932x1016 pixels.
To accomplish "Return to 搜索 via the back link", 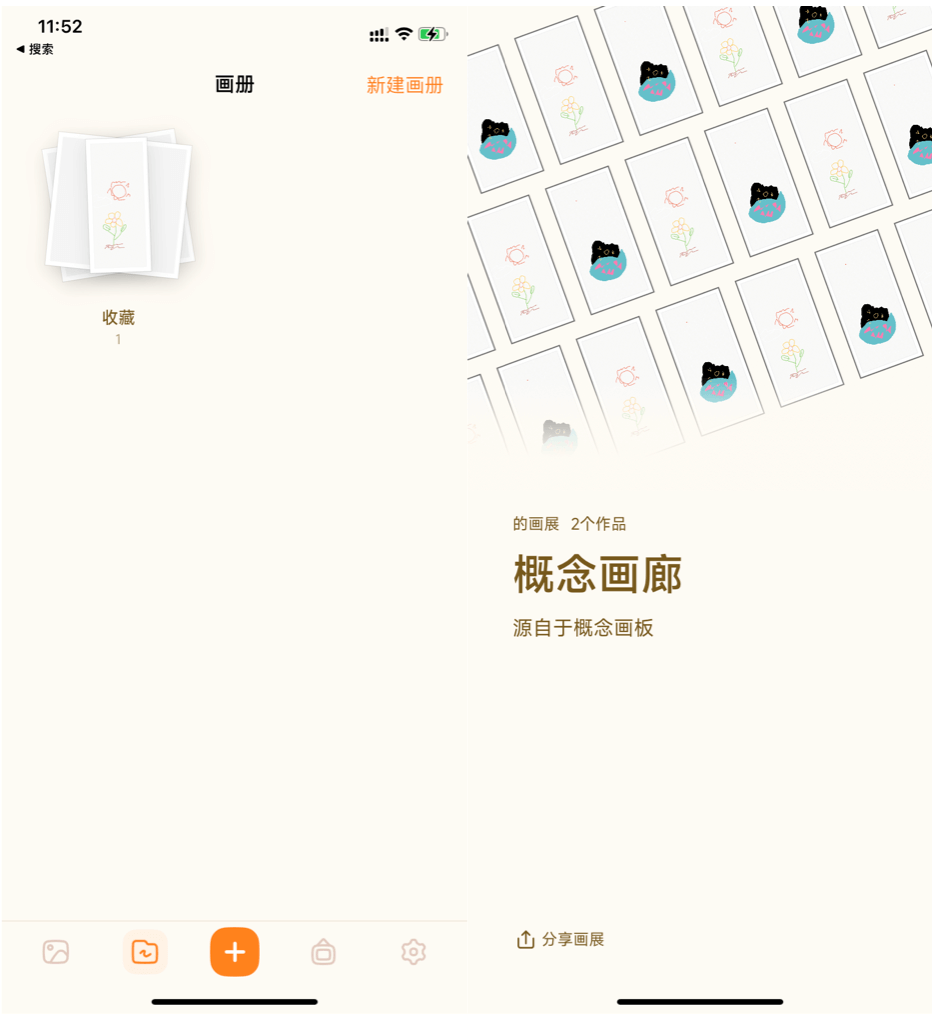I will click(x=35, y=49).
